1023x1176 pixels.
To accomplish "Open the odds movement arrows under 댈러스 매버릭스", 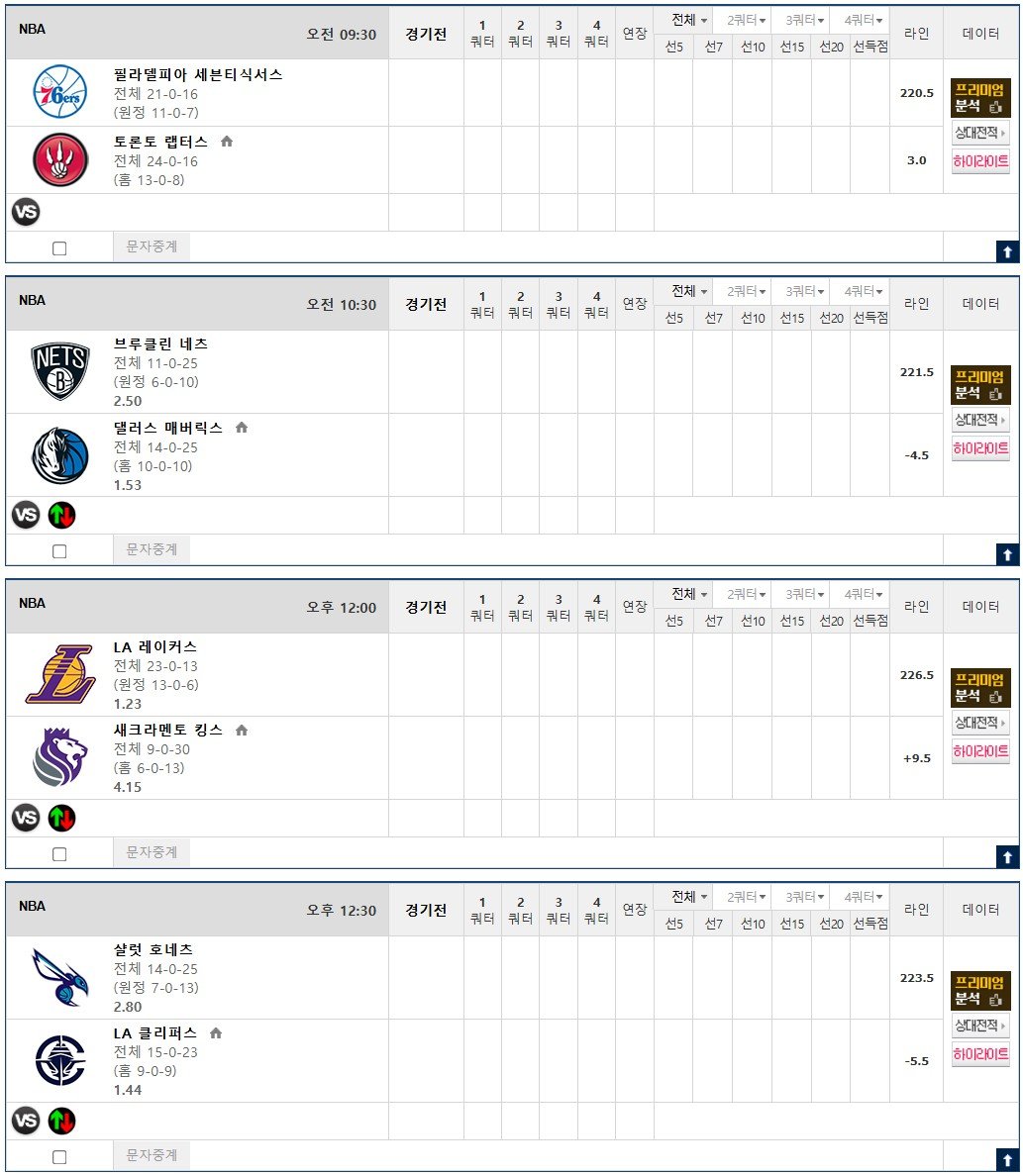I will (x=61, y=515).
